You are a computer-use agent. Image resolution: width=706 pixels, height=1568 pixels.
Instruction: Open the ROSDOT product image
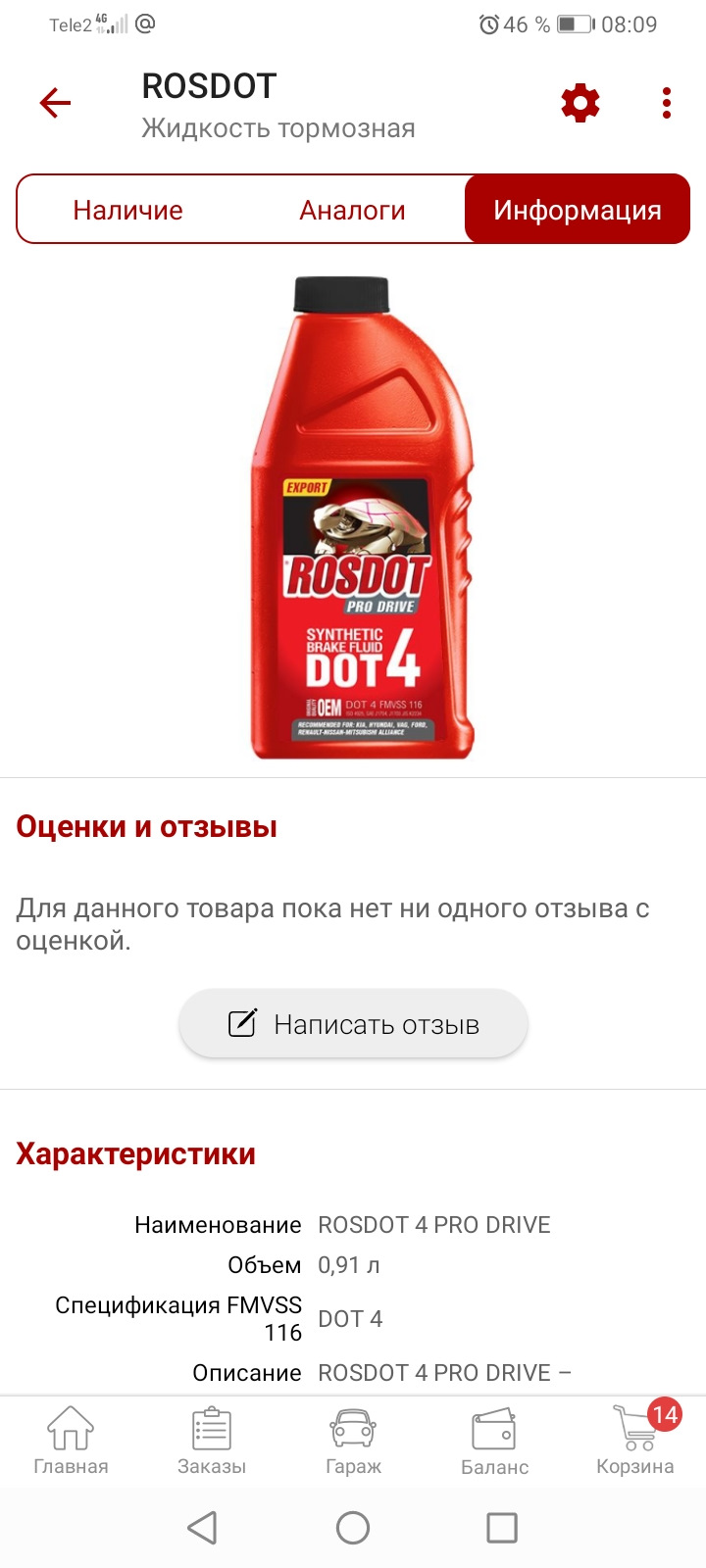[363, 519]
